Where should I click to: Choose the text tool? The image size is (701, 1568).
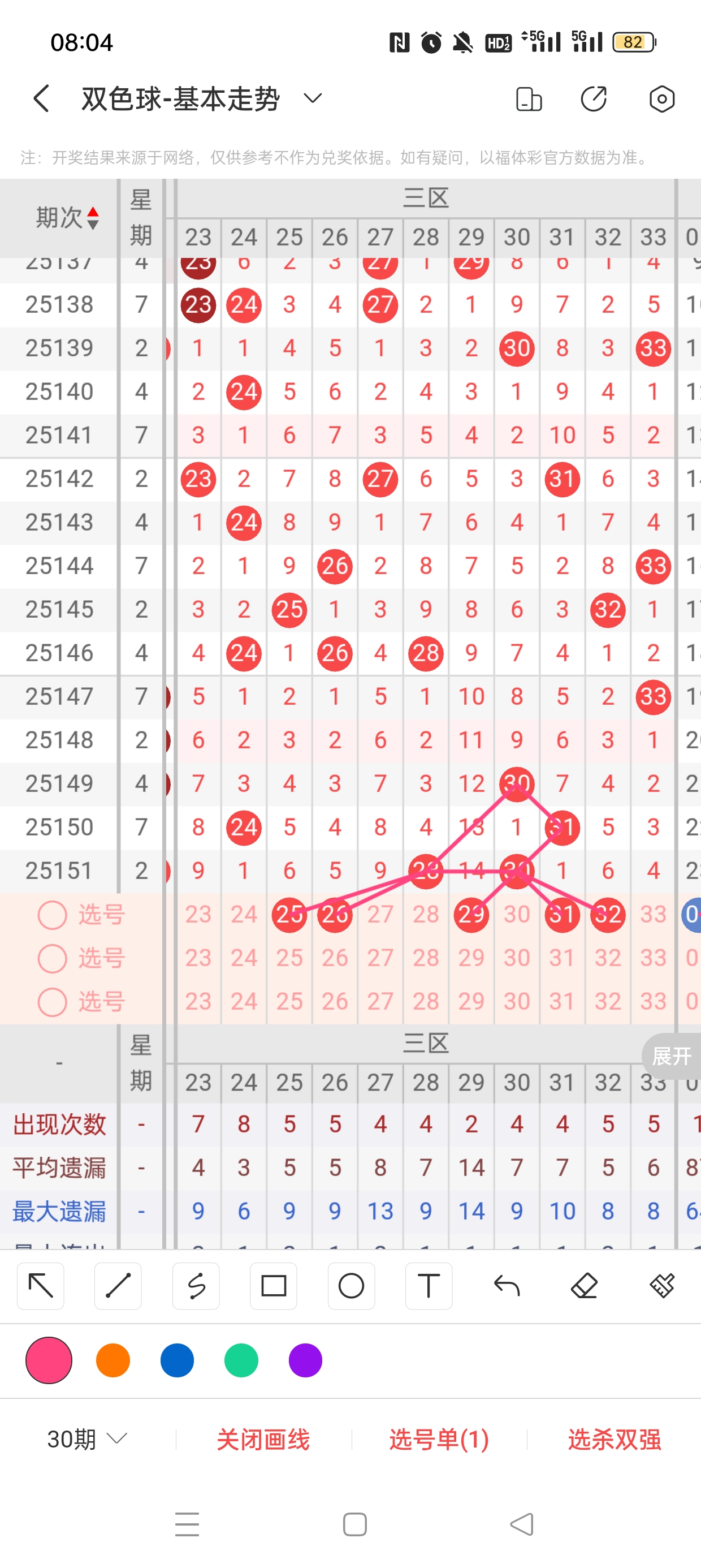coord(429,1286)
